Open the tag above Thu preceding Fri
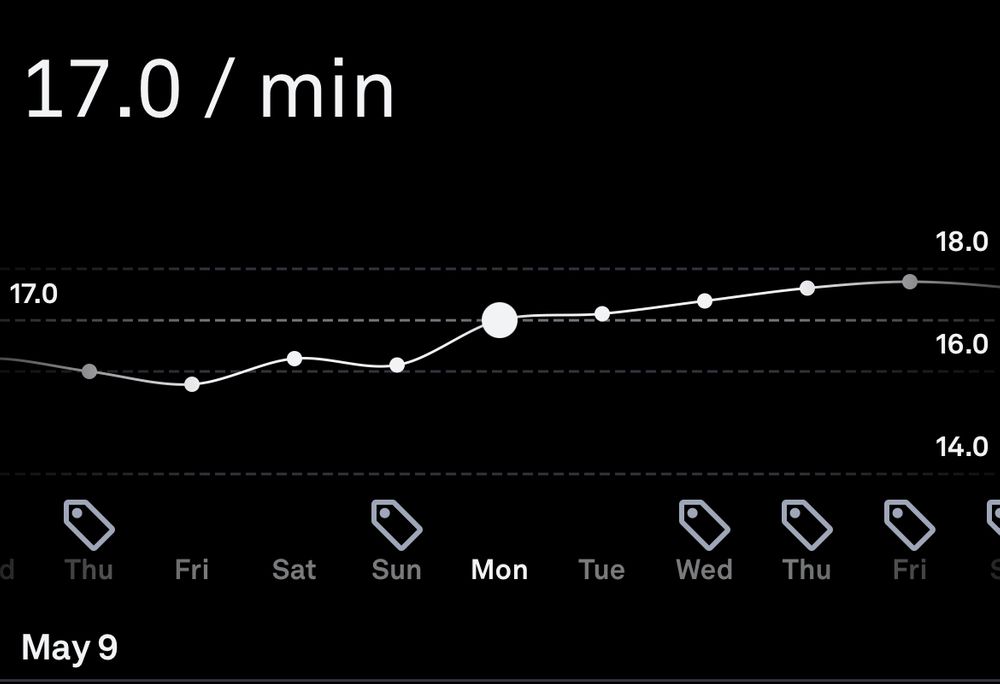 [x=89, y=525]
